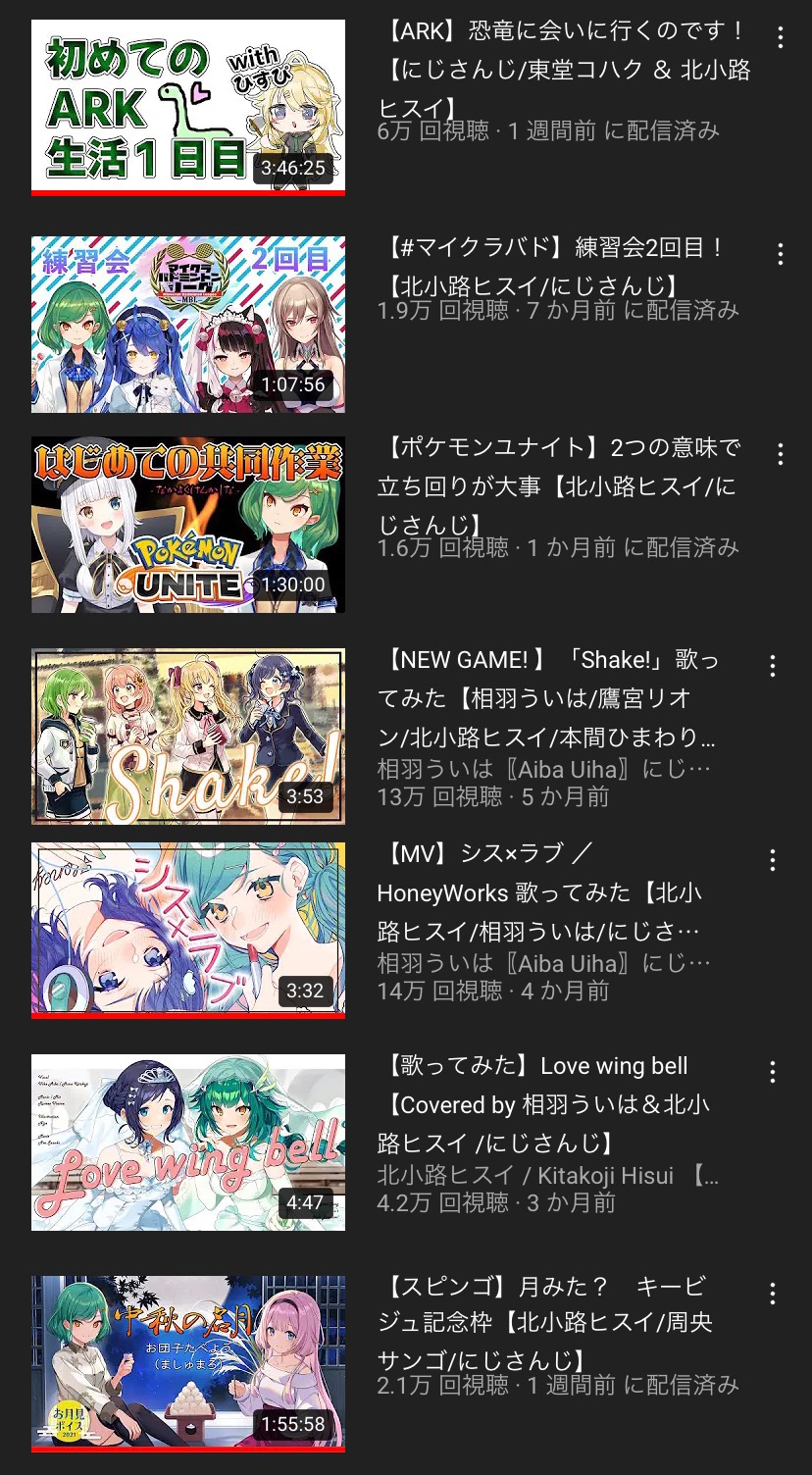Play the Love wing bell cover video

(188, 1143)
